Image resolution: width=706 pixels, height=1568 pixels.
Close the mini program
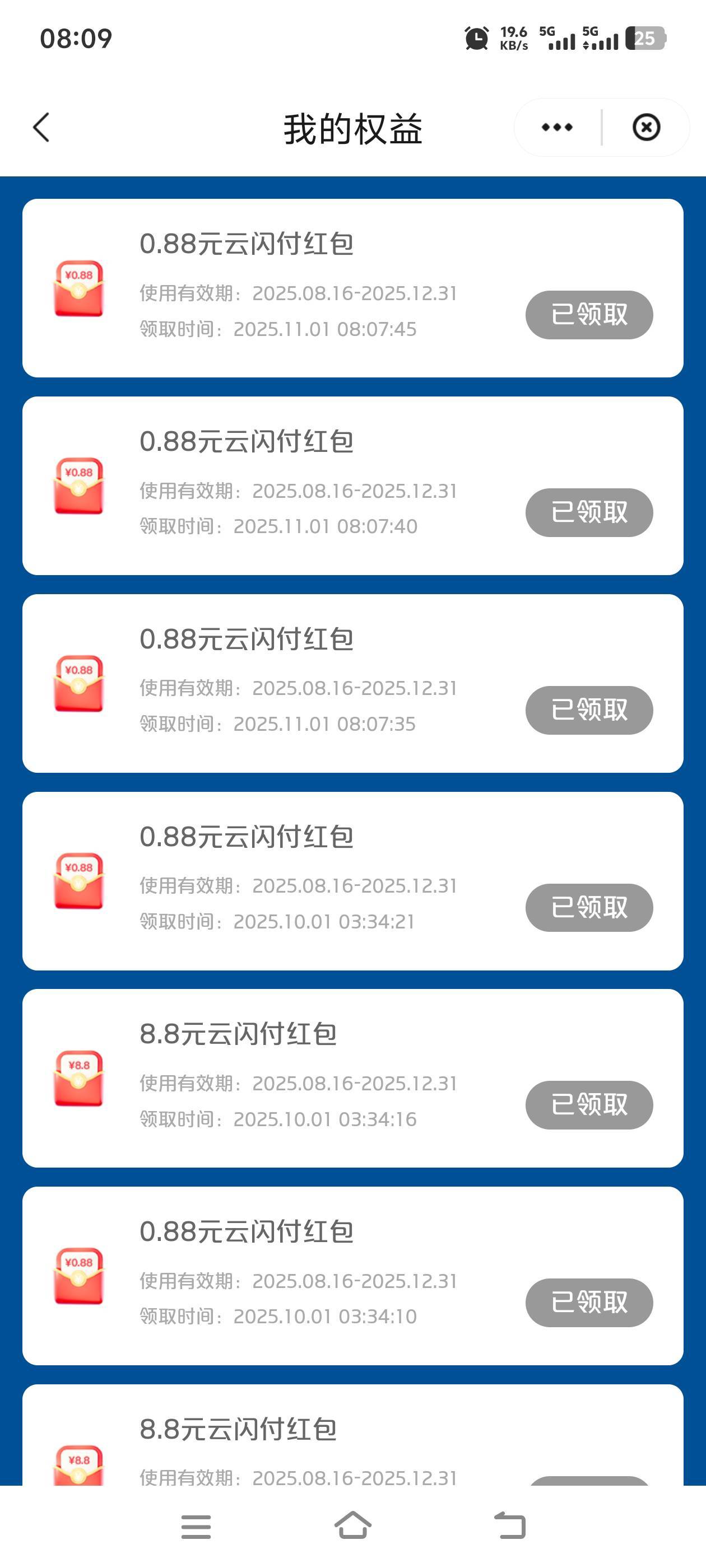pos(645,127)
